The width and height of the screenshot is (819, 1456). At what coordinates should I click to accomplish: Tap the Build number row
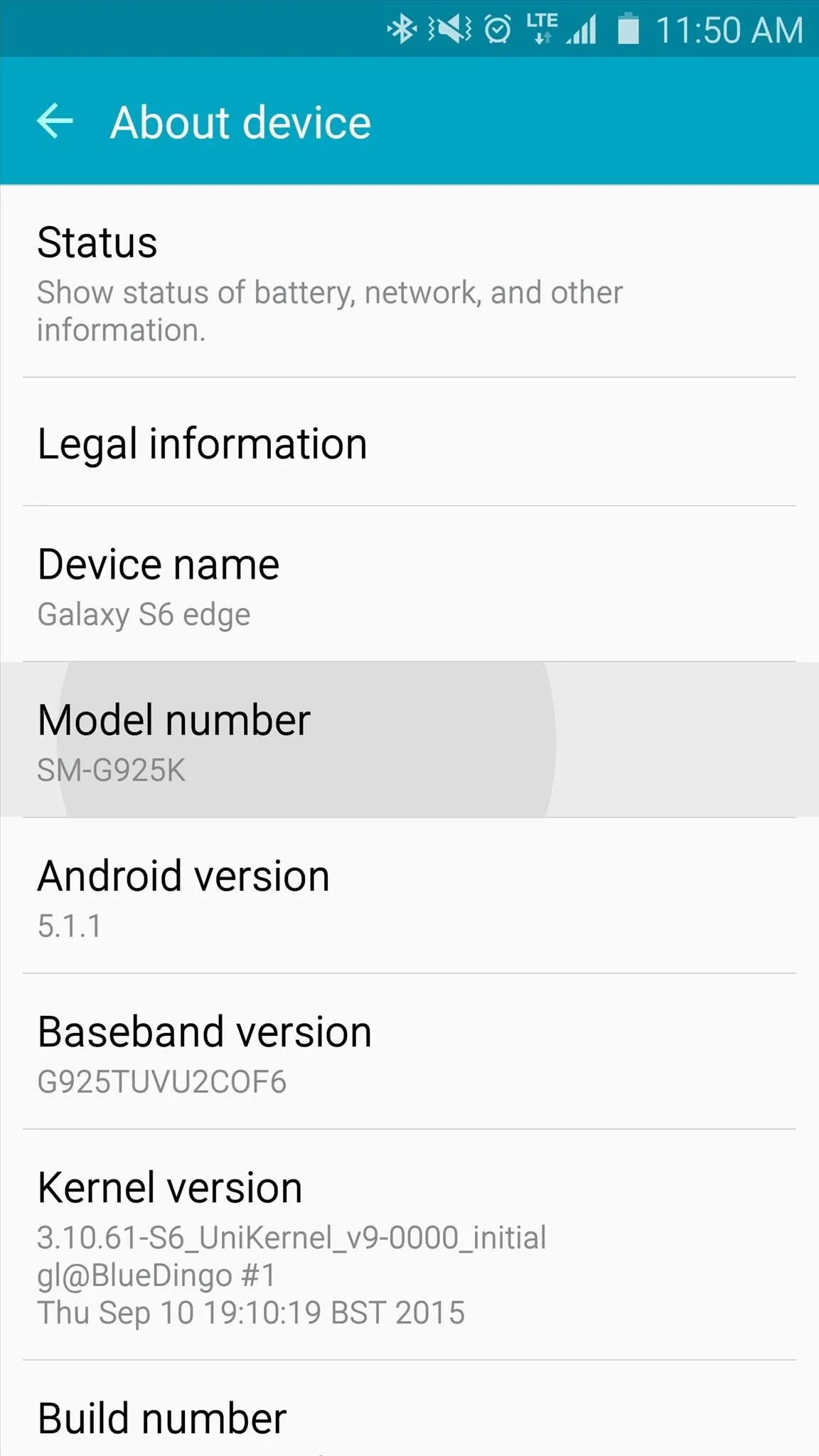tap(409, 1409)
